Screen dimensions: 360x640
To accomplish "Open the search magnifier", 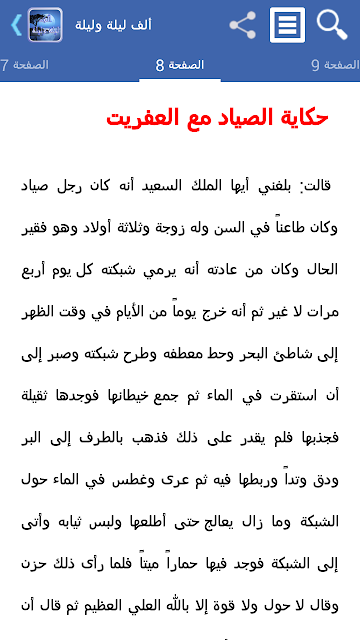I will tap(332, 25).
